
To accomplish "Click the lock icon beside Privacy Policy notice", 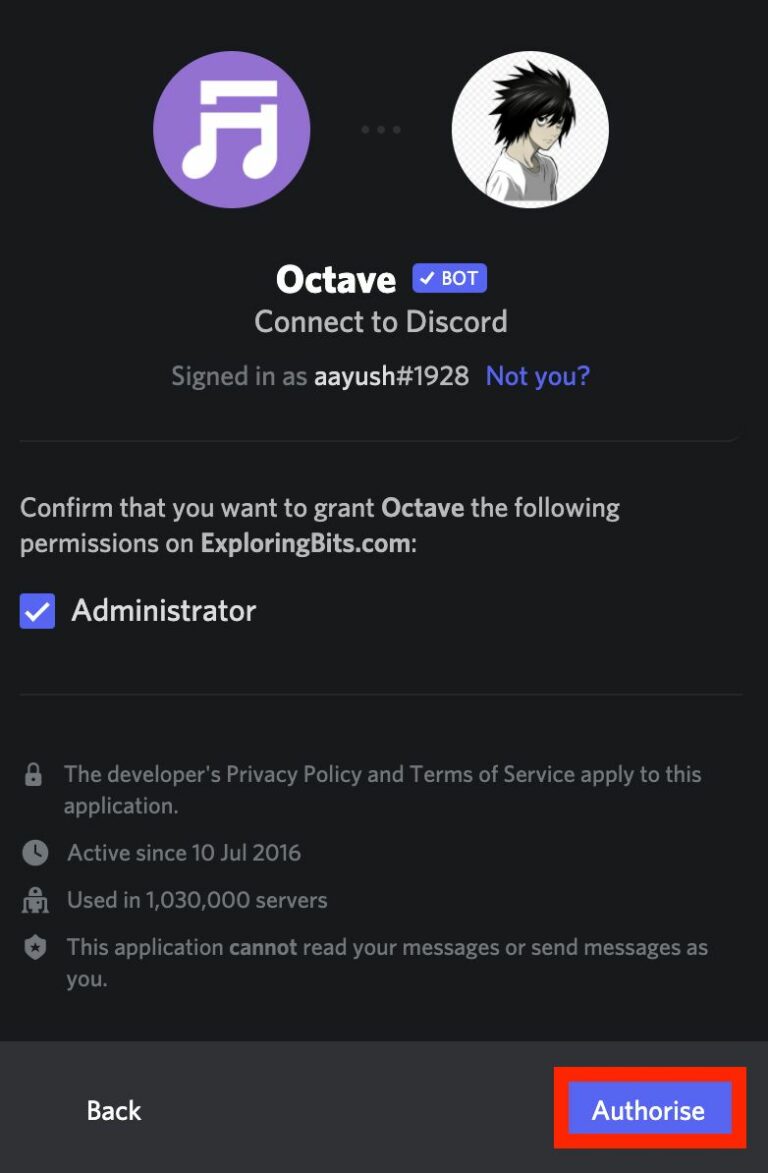I will click(x=35, y=774).
